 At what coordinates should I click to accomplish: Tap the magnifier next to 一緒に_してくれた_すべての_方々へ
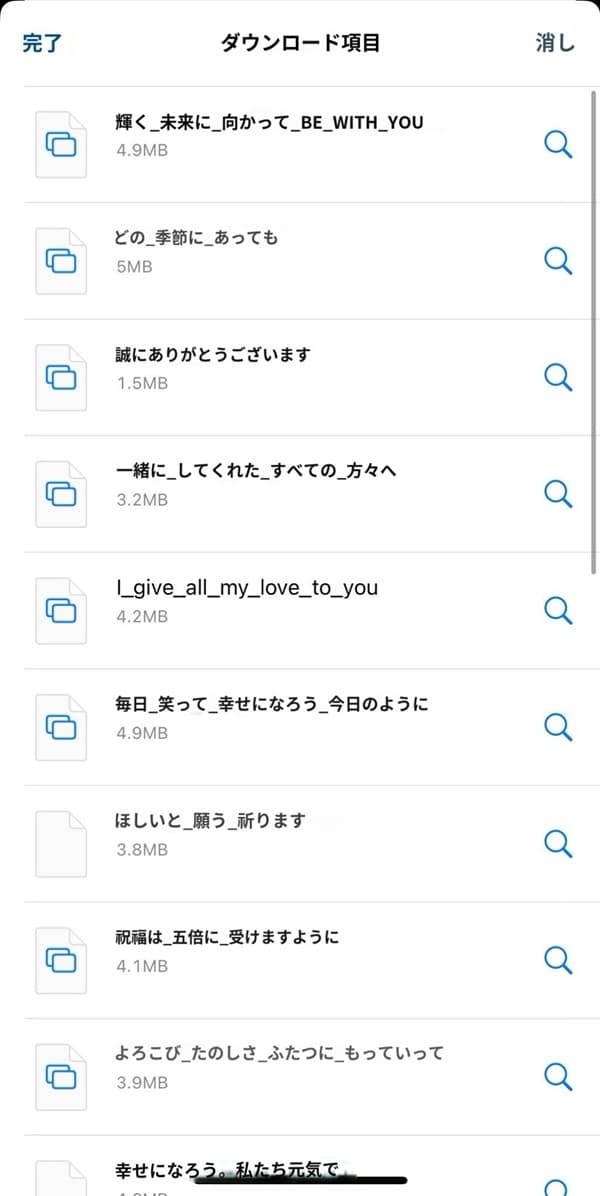coord(558,494)
